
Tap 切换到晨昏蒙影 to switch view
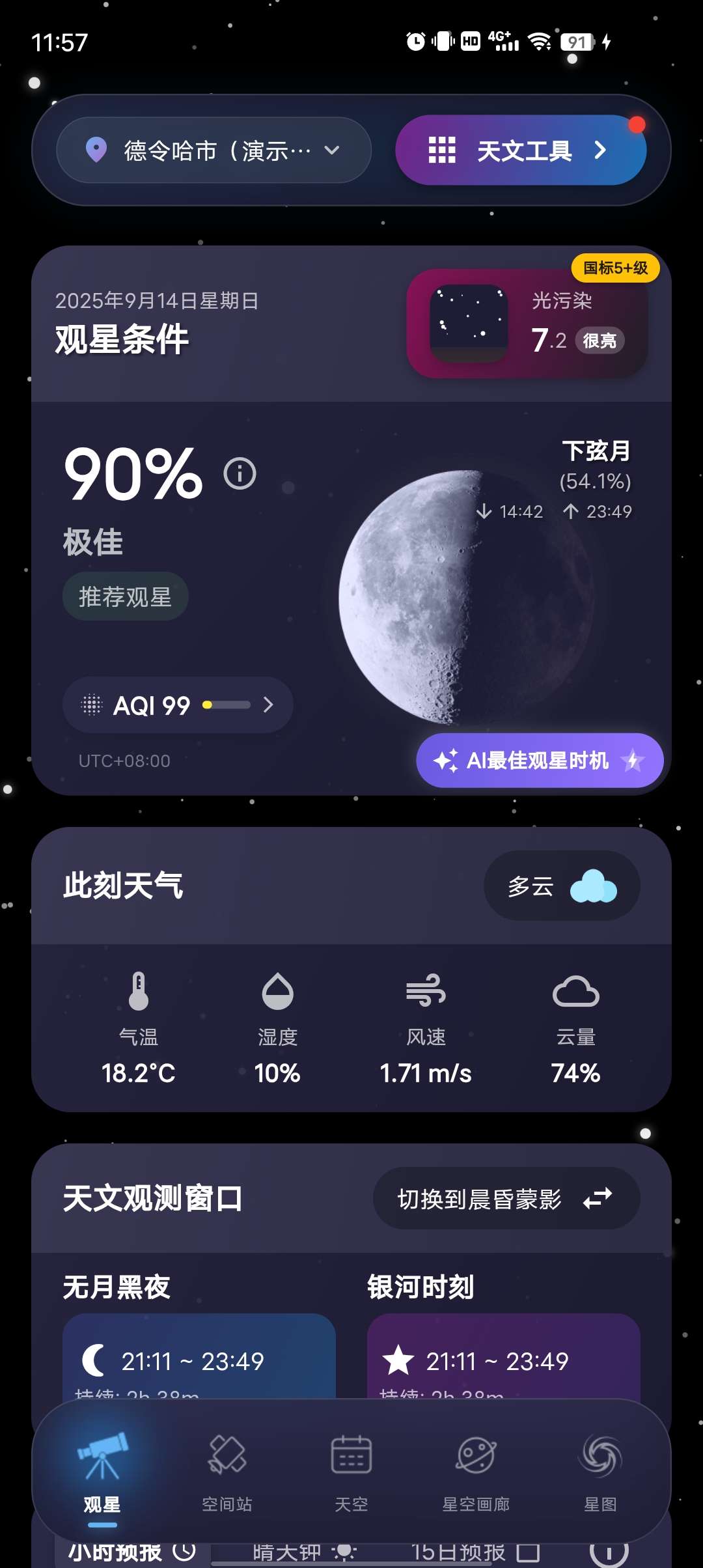(506, 1199)
